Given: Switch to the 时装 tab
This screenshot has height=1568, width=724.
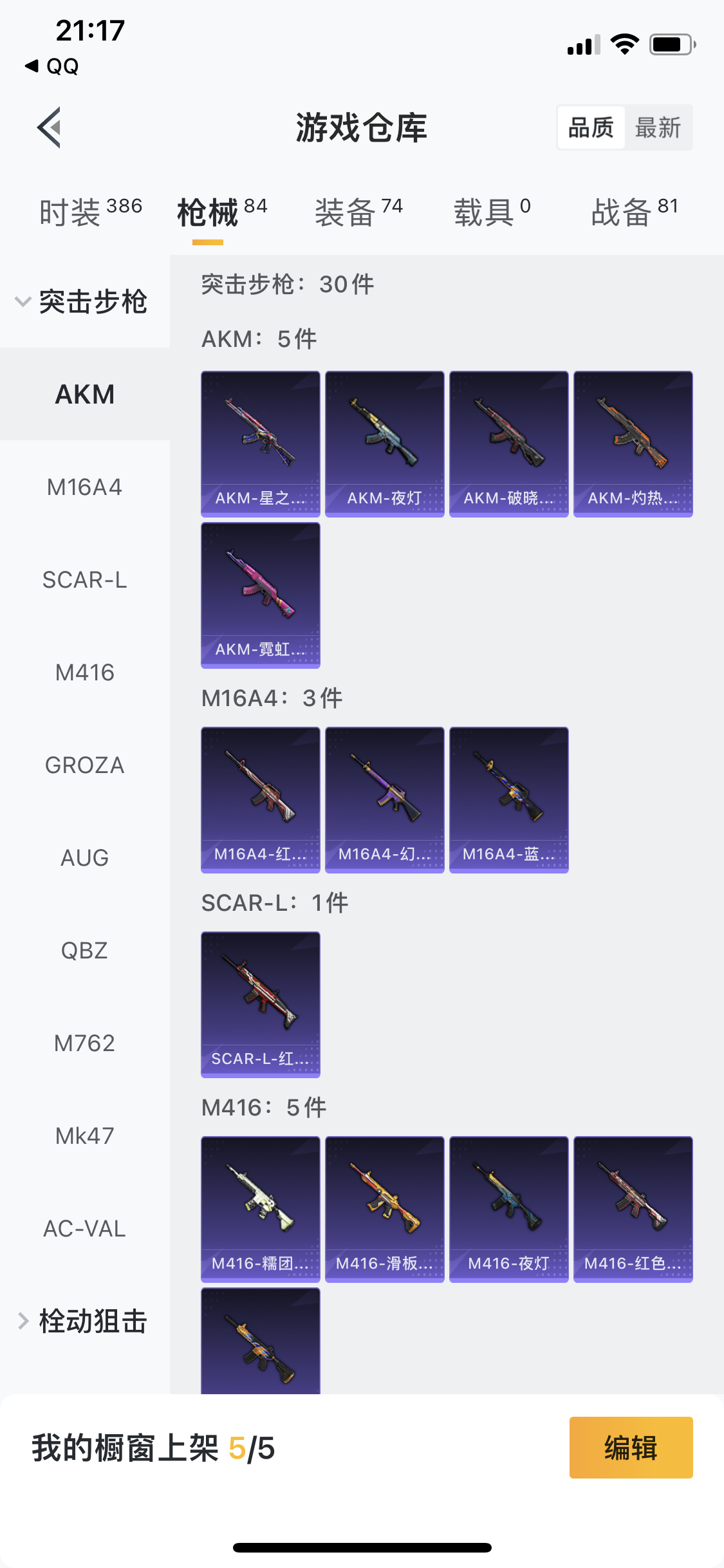Looking at the screenshot, I should (x=90, y=212).
